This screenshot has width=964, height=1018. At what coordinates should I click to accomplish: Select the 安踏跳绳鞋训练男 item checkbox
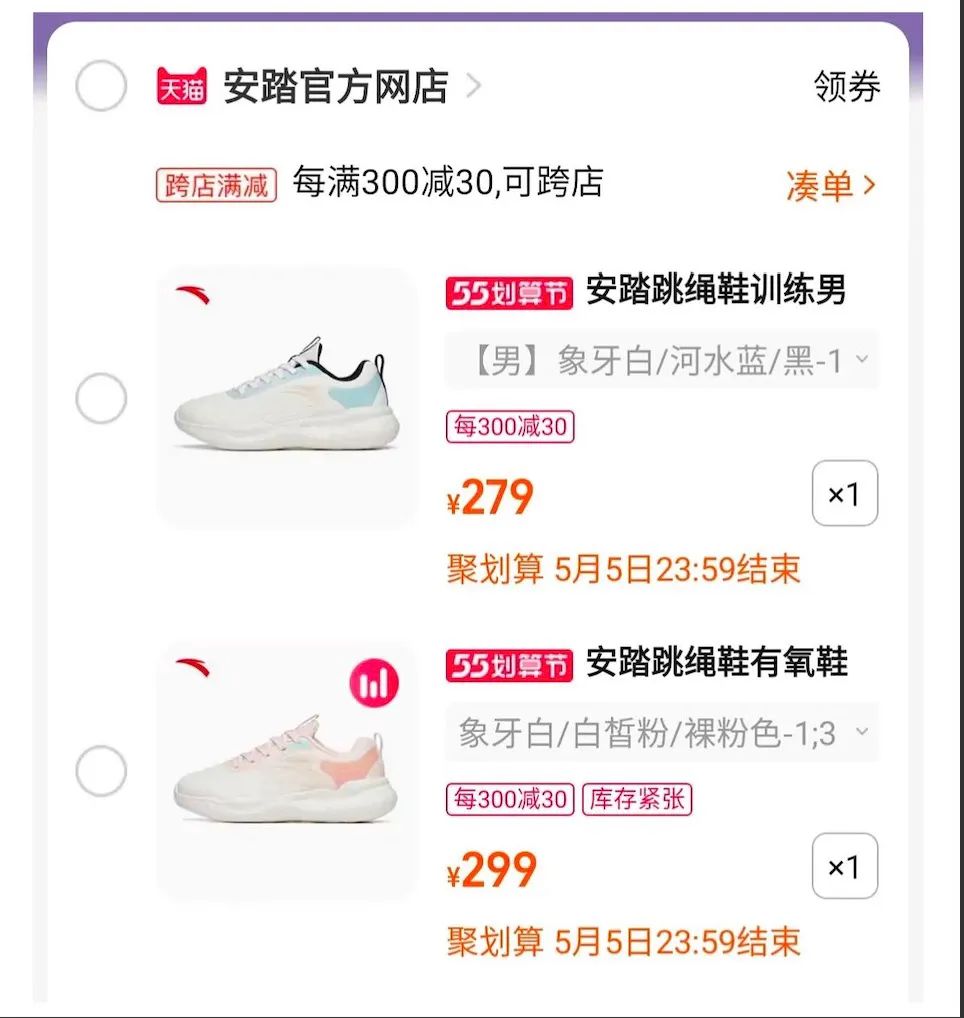101,399
